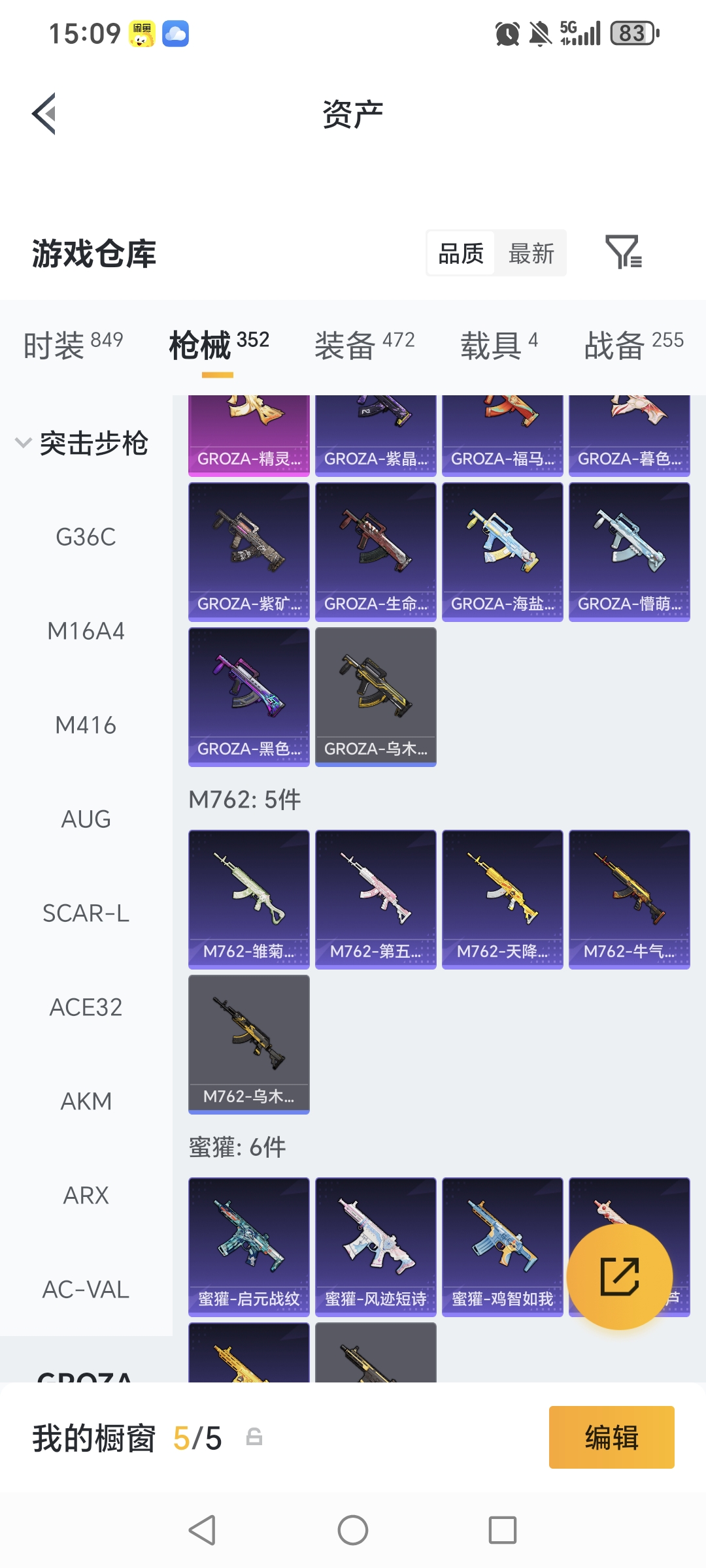Open the GROZA-乌木 skin tile
The height and width of the screenshot is (1568, 706).
(376, 697)
